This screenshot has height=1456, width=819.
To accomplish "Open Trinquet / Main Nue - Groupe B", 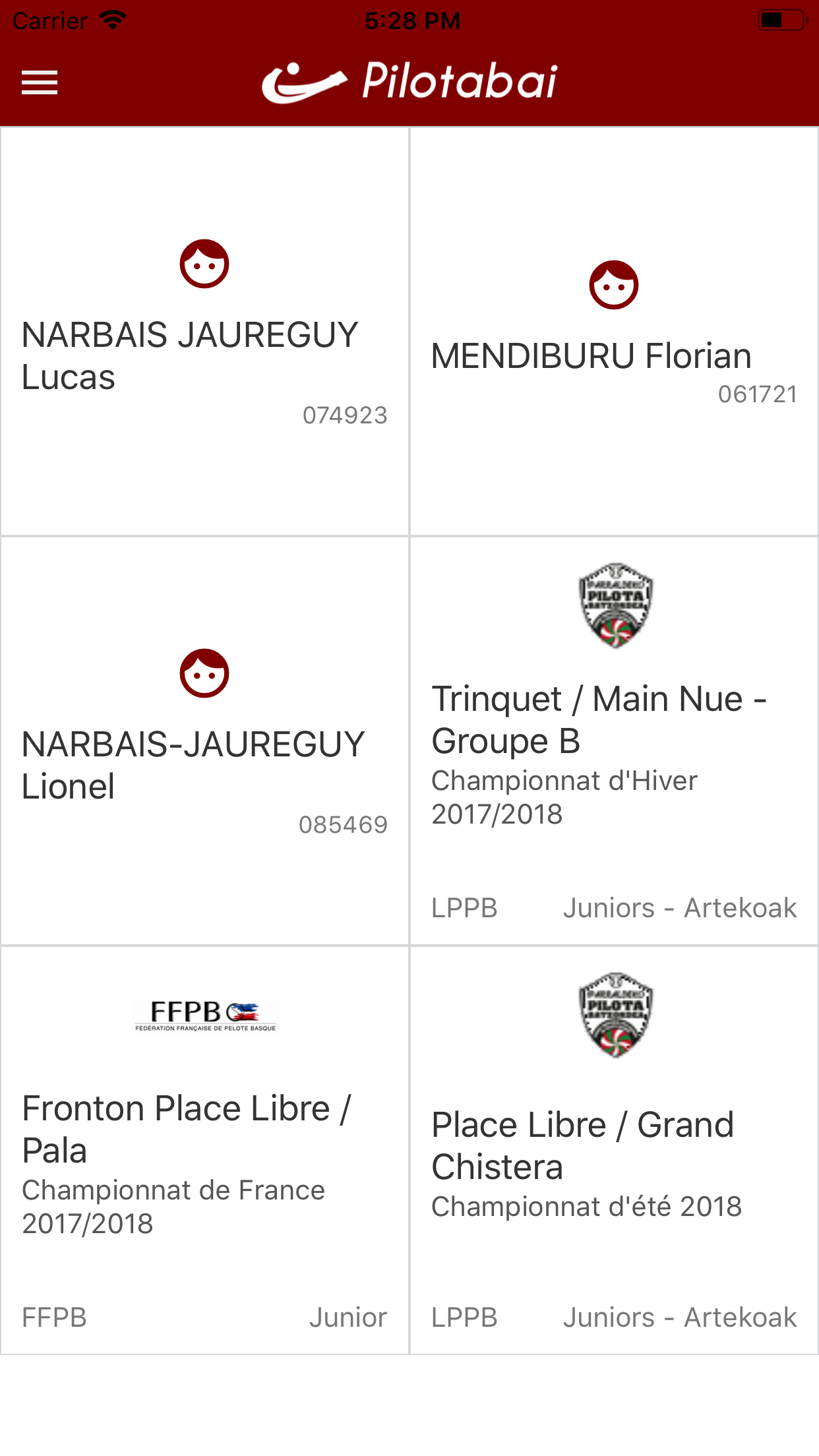I will (614, 741).
